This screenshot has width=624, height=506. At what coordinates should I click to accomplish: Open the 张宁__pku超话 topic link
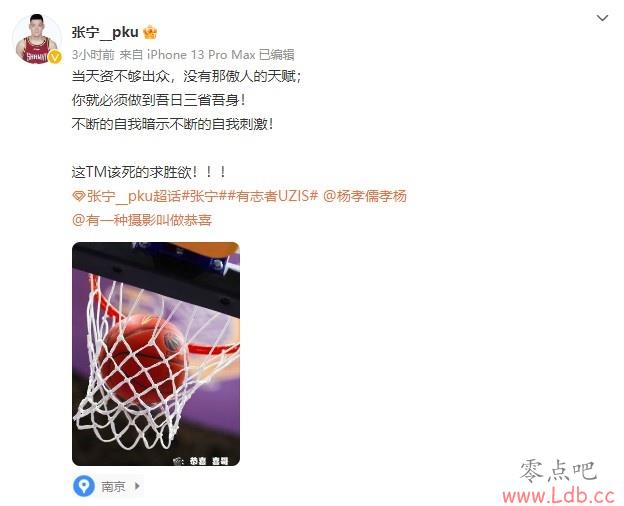tap(127, 196)
